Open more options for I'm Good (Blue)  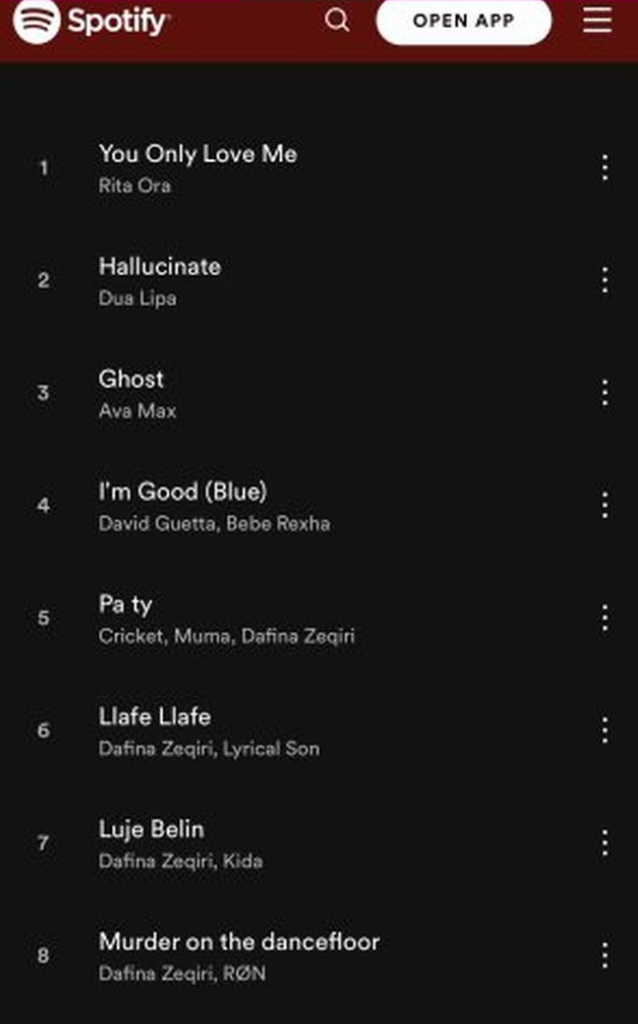(x=604, y=505)
